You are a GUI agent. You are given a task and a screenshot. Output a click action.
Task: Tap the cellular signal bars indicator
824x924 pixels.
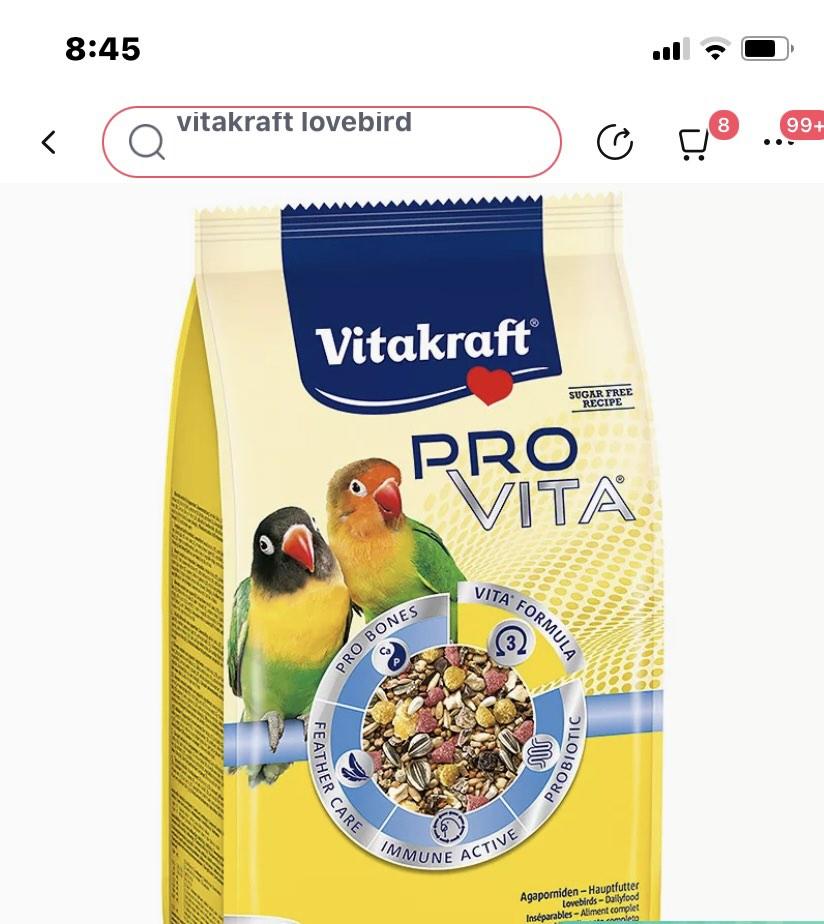pos(670,48)
